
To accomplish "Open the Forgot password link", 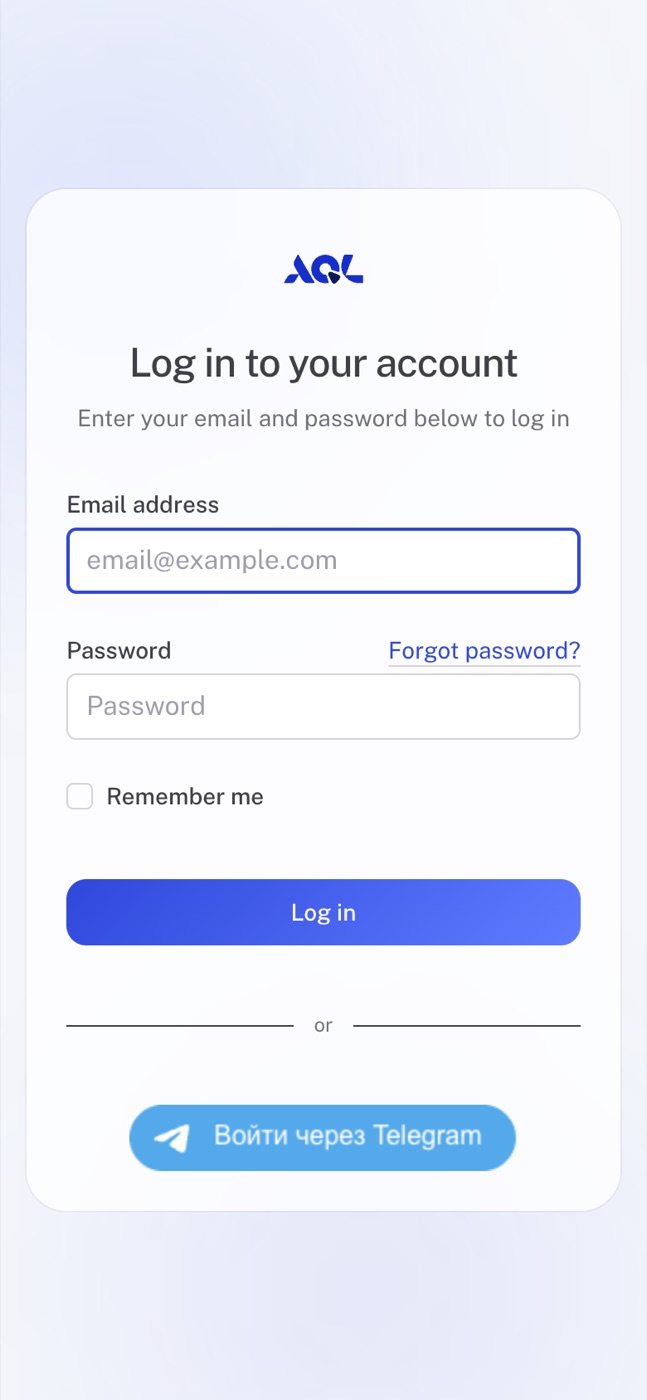I will 484,651.
